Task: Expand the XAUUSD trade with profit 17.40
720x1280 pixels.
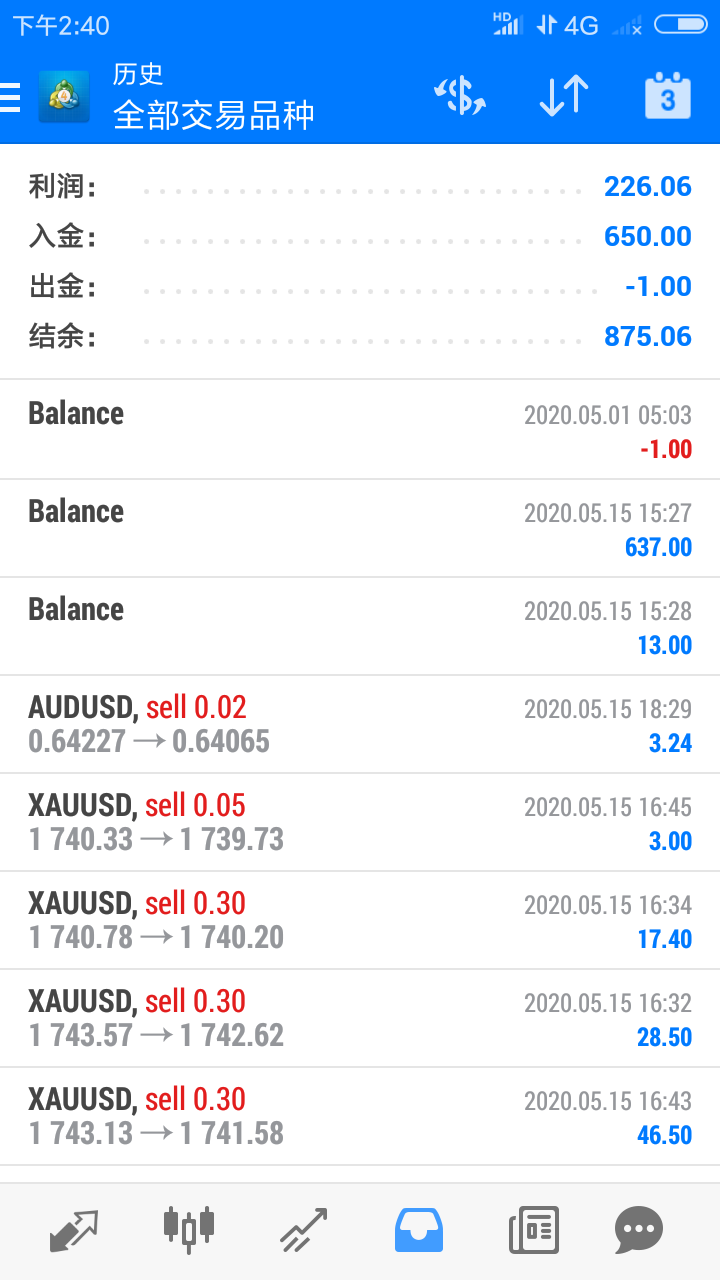Action: point(360,920)
